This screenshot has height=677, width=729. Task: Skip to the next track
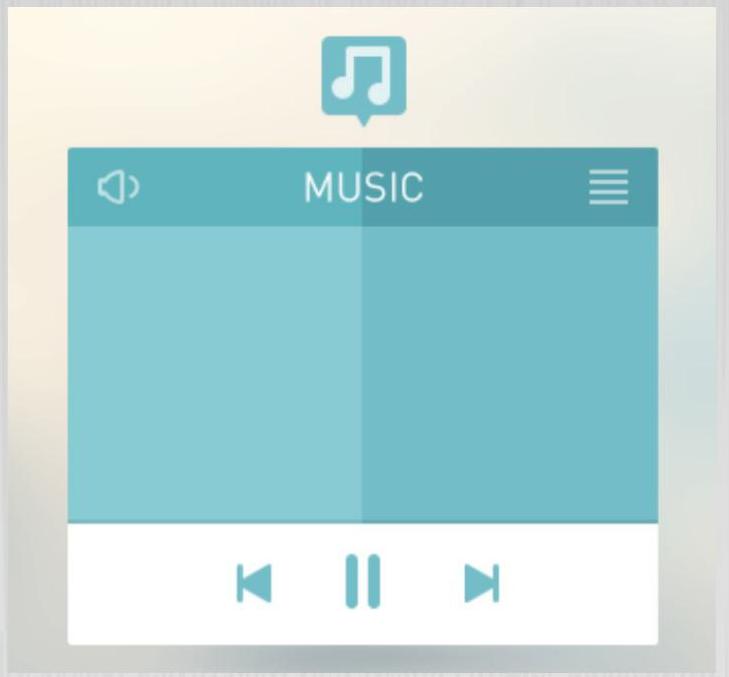tap(481, 583)
